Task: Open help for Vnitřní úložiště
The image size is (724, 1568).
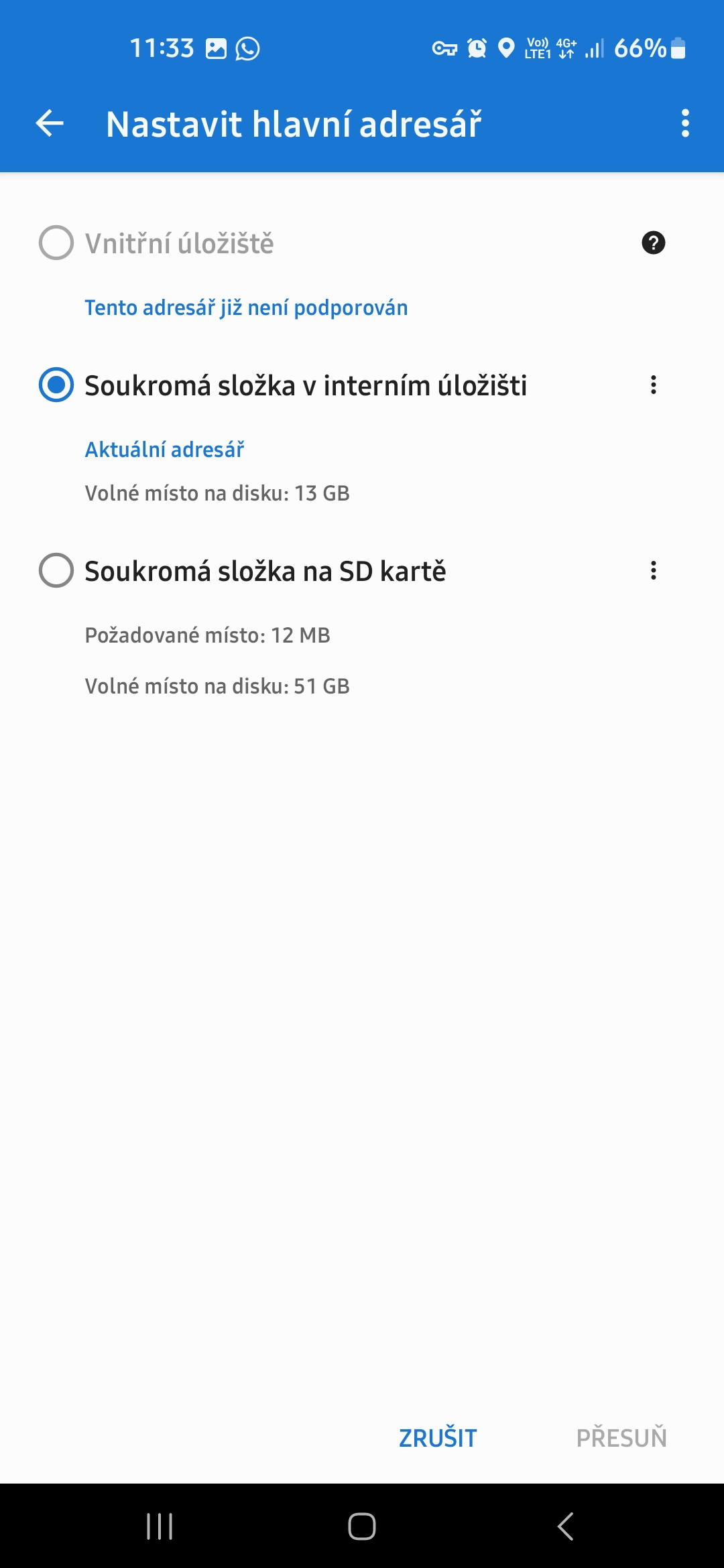Action: tap(653, 243)
